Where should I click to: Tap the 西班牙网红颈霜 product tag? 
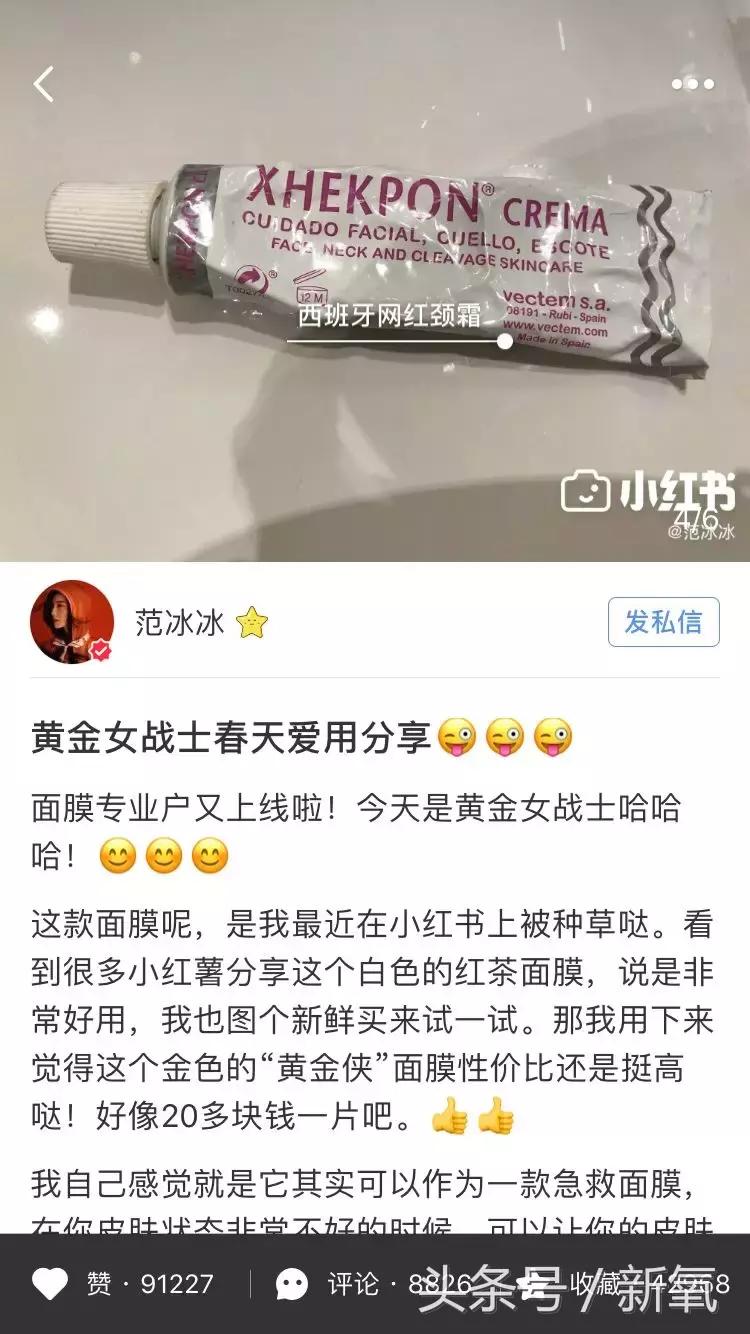pos(390,317)
